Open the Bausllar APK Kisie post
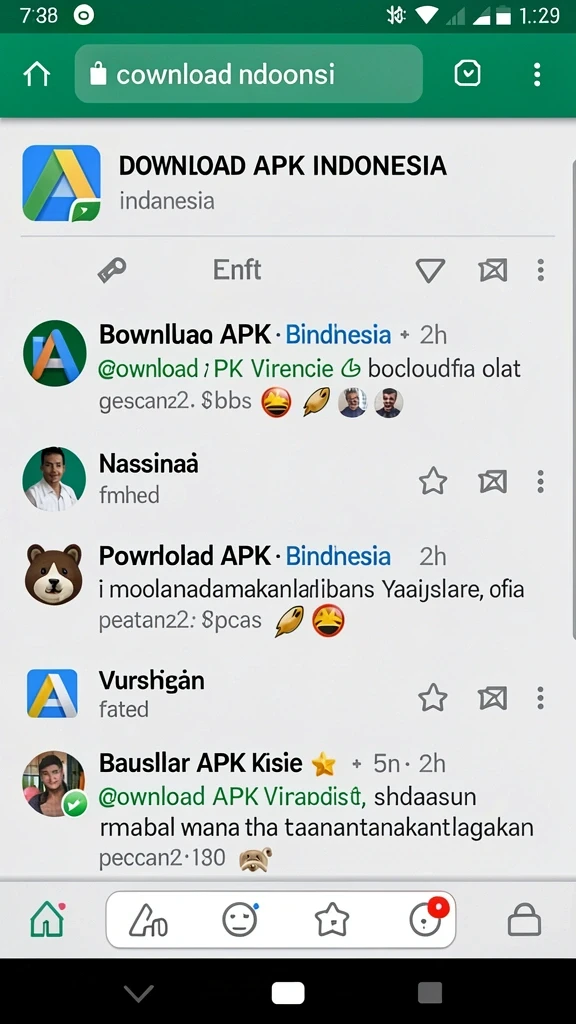Screen dimensions: 576x1024 click(x=287, y=810)
